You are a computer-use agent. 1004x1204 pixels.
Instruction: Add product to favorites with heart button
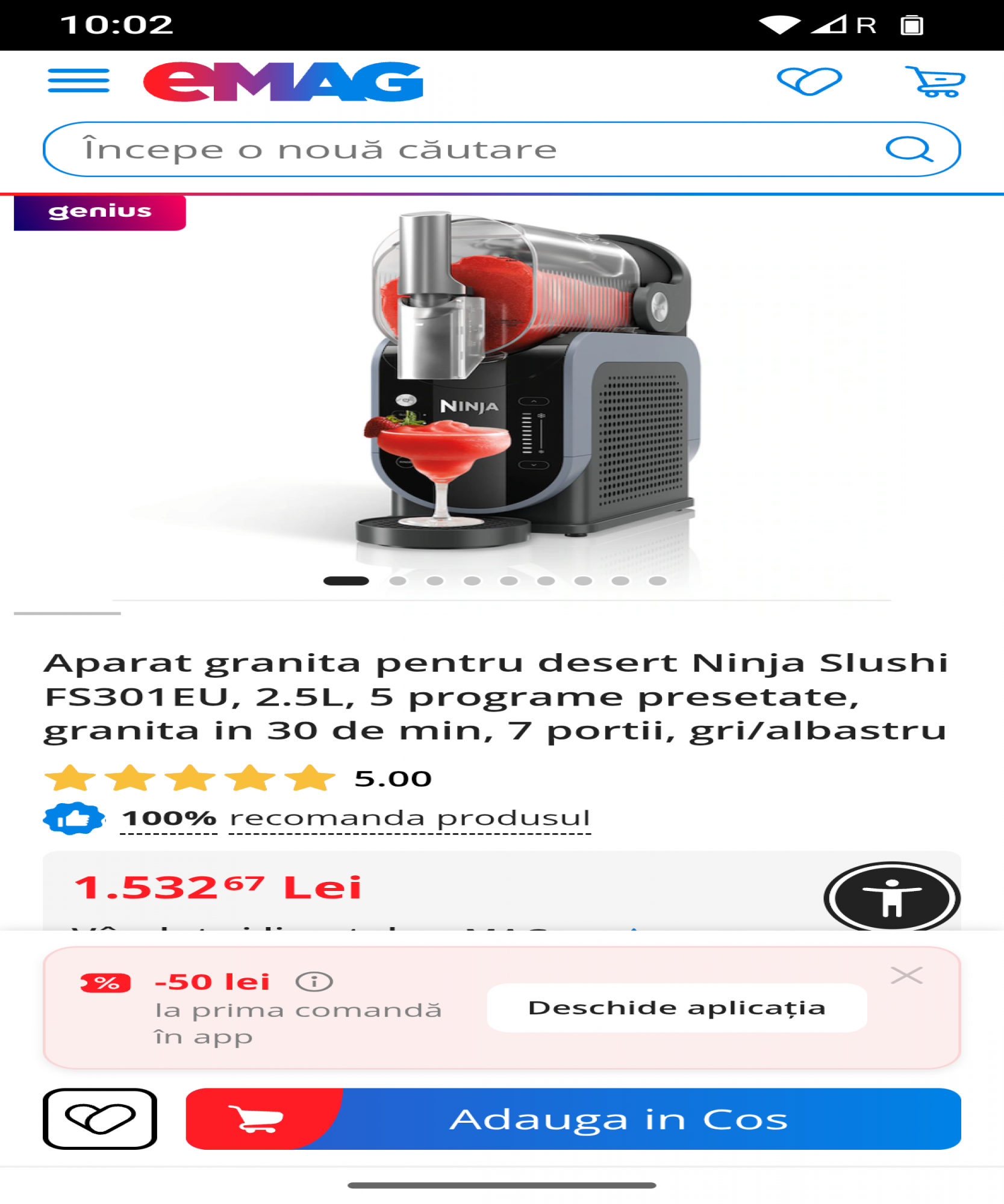(100, 1119)
